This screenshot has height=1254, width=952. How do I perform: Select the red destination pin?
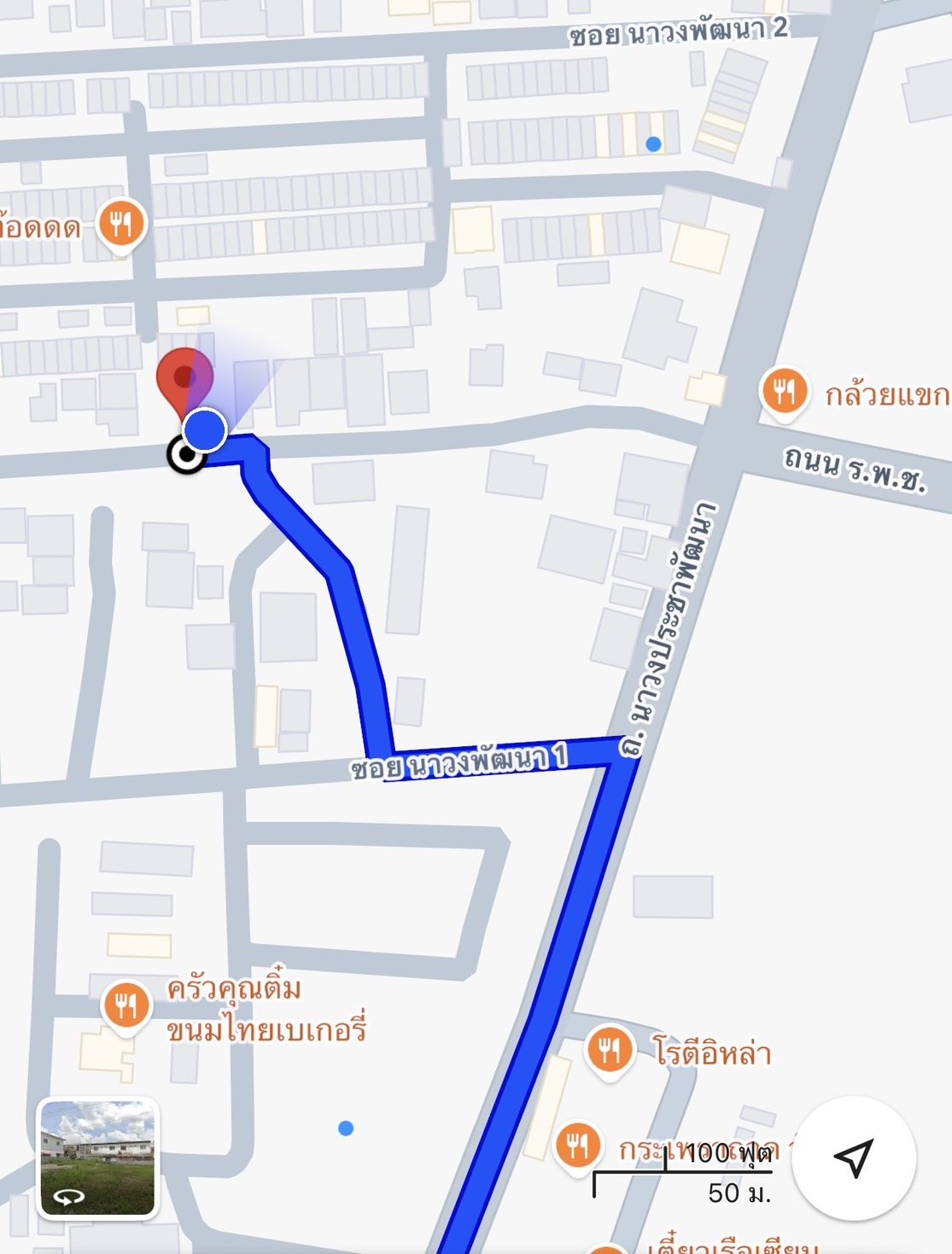point(183,378)
